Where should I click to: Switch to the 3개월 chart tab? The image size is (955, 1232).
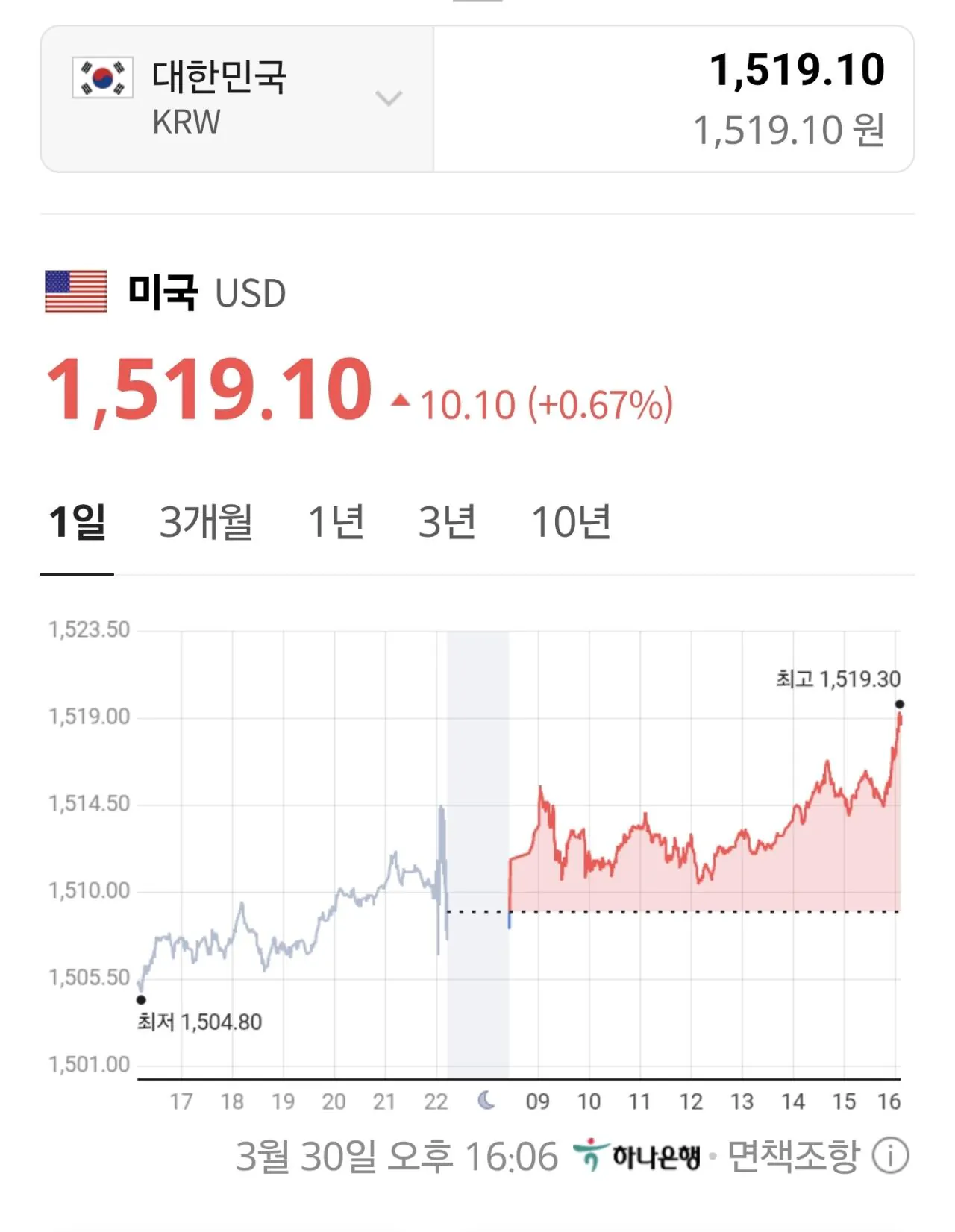click(206, 522)
